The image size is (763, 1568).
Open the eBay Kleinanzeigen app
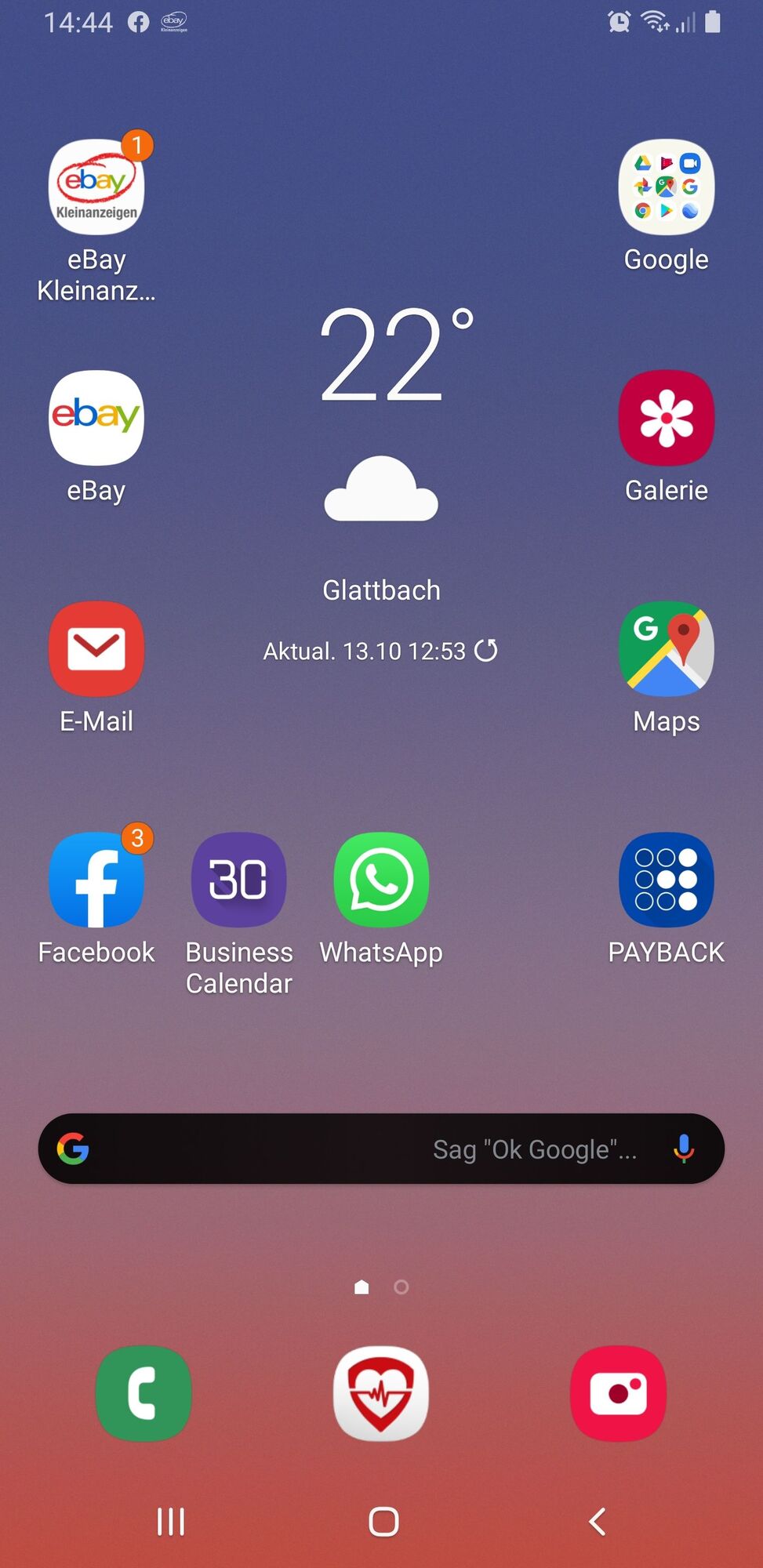[96, 188]
